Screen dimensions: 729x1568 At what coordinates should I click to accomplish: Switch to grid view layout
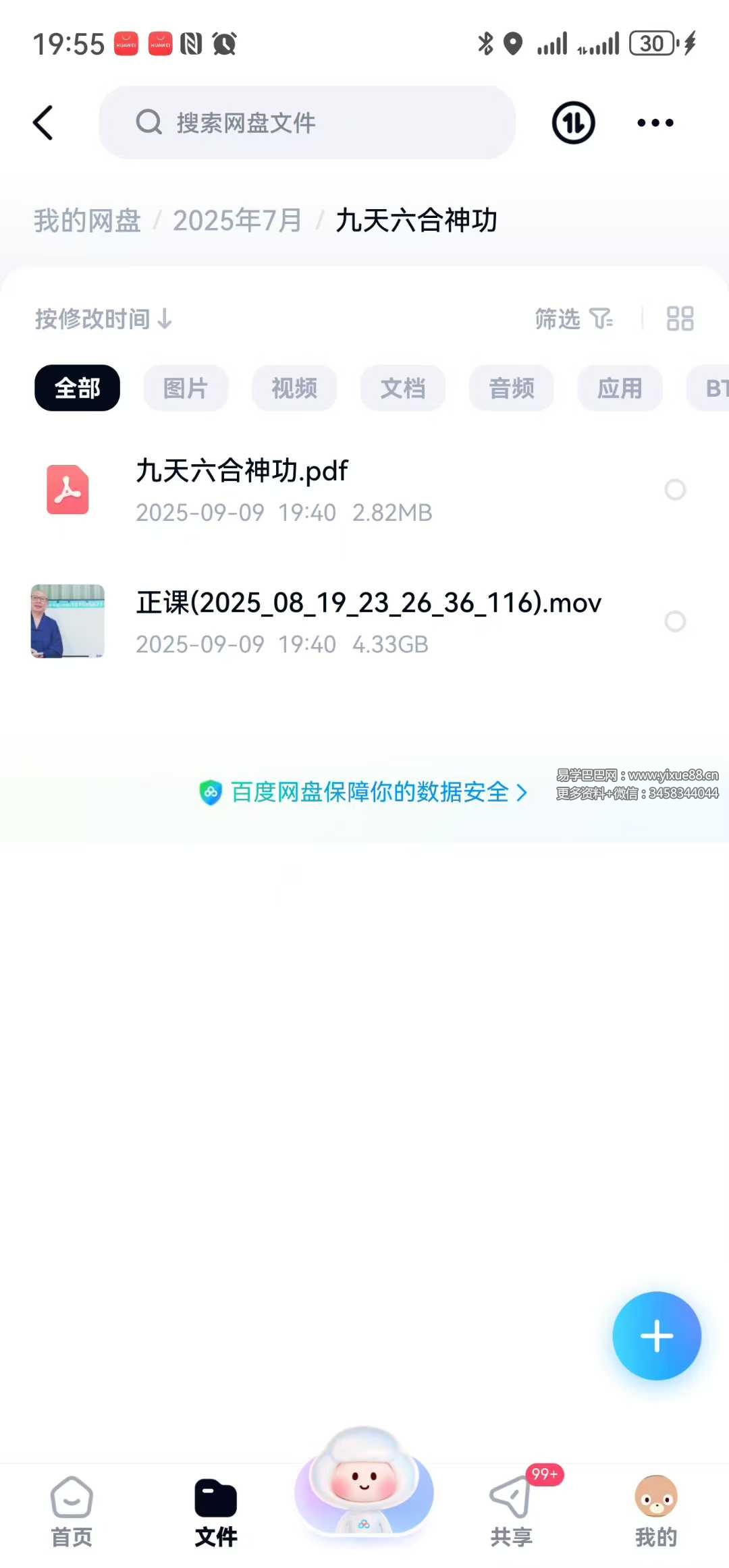coord(680,318)
